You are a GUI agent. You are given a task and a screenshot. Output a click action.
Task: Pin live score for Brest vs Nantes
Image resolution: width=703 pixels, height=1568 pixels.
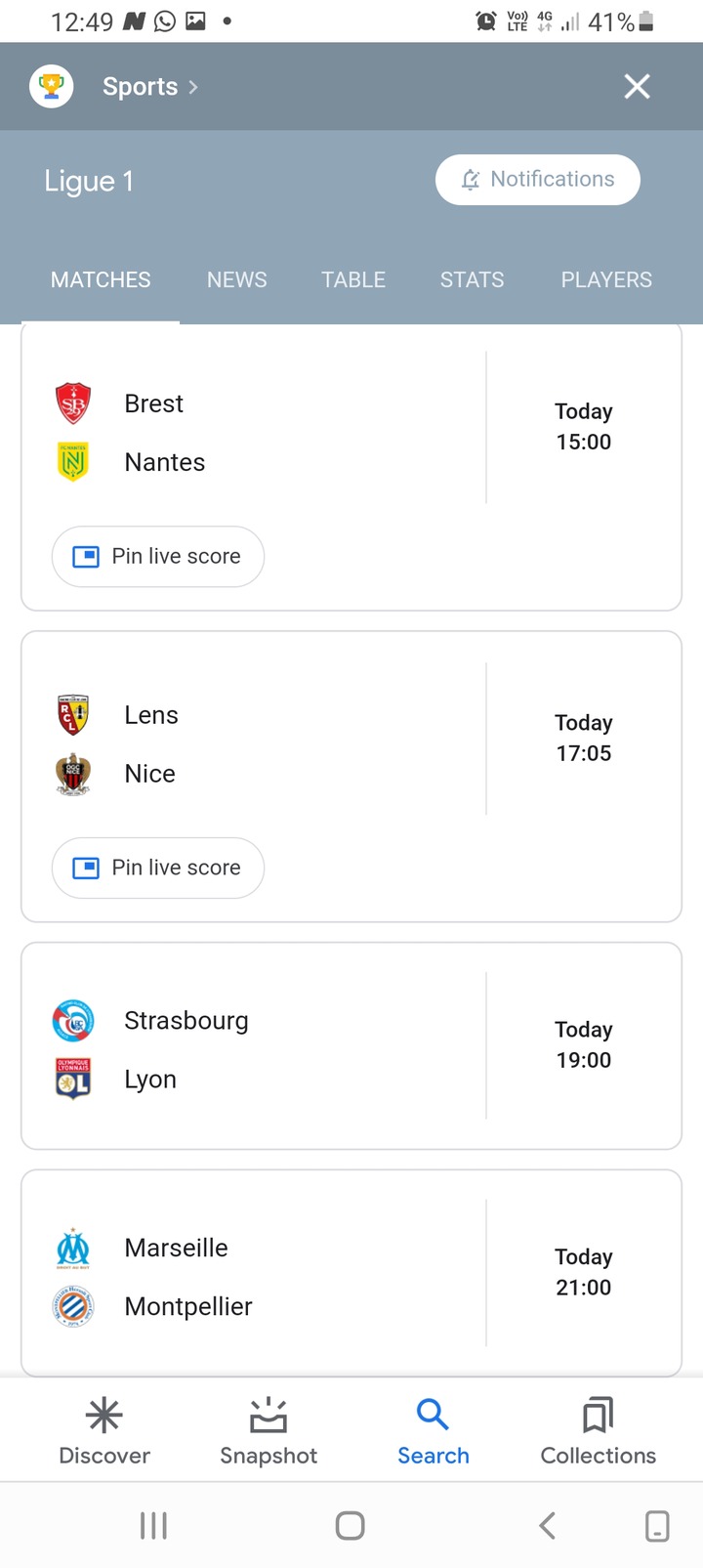pyautogui.click(x=158, y=557)
